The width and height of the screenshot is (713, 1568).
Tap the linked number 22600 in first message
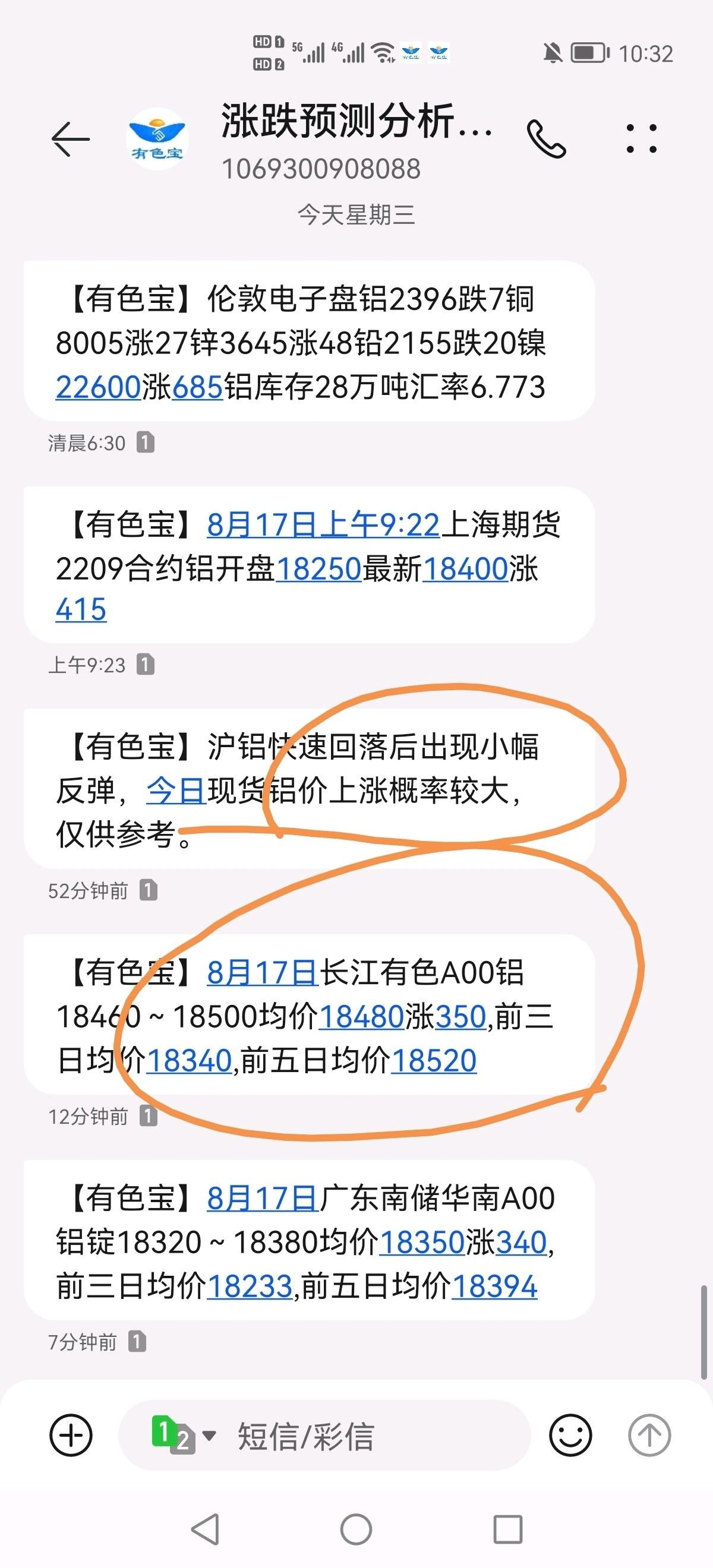pos(98,387)
